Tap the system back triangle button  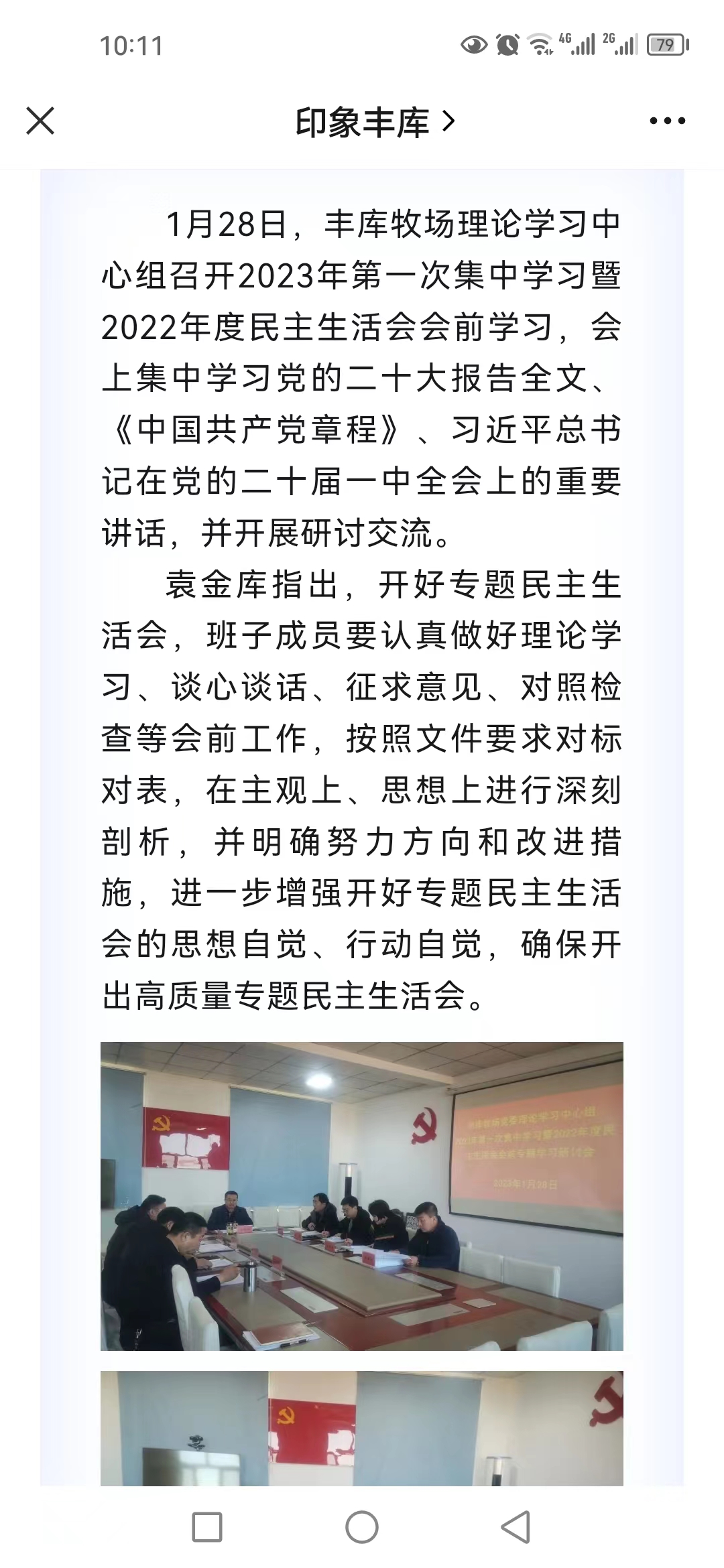coord(516,1527)
